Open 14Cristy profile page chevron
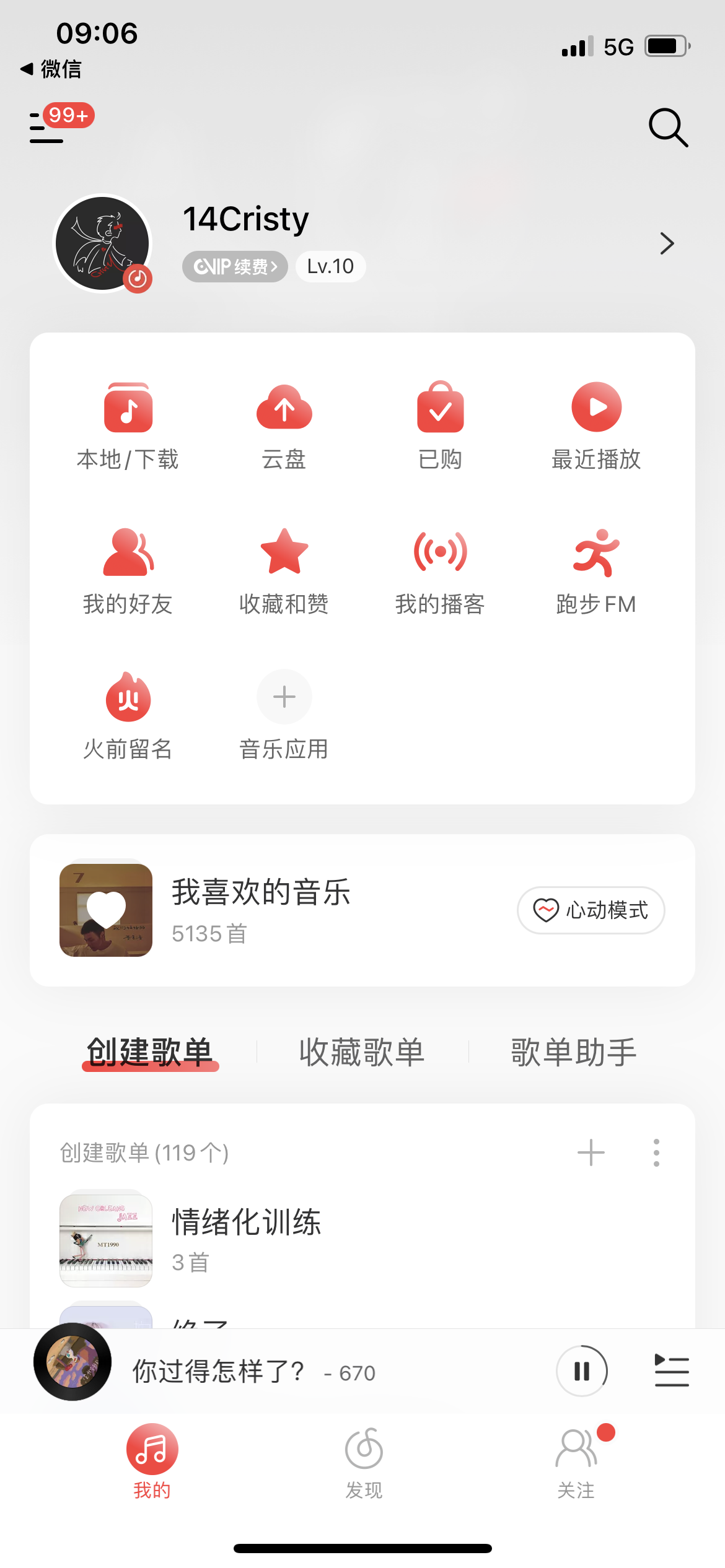Screen dimensions: 725x1568 point(667,243)
